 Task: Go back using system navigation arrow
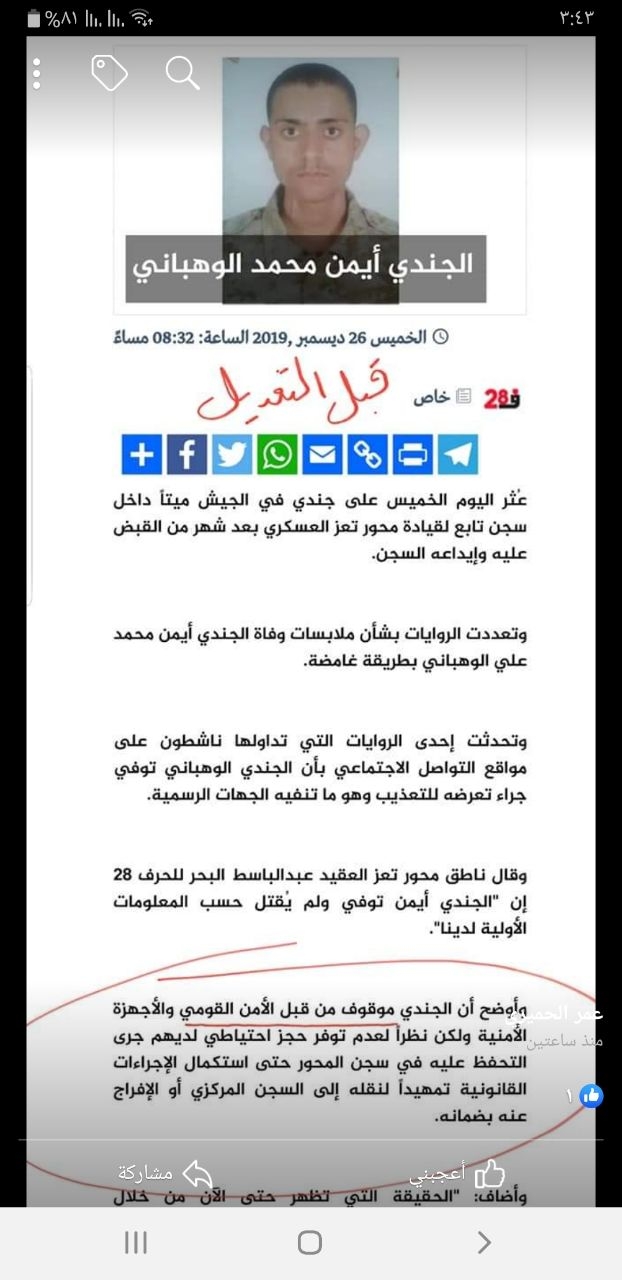(x=484, y=1242)
